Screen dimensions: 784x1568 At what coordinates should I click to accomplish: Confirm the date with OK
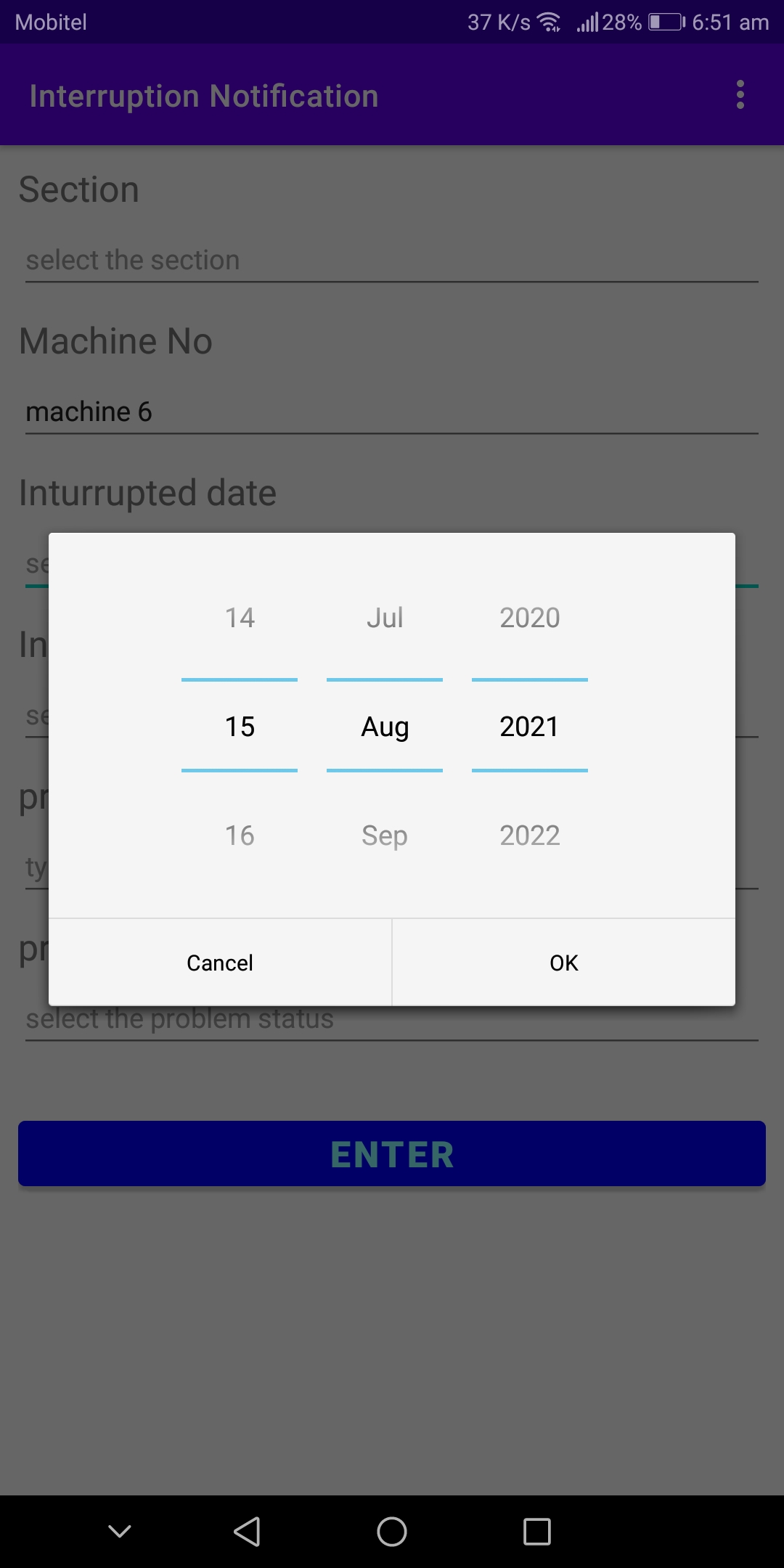point(563,963)
